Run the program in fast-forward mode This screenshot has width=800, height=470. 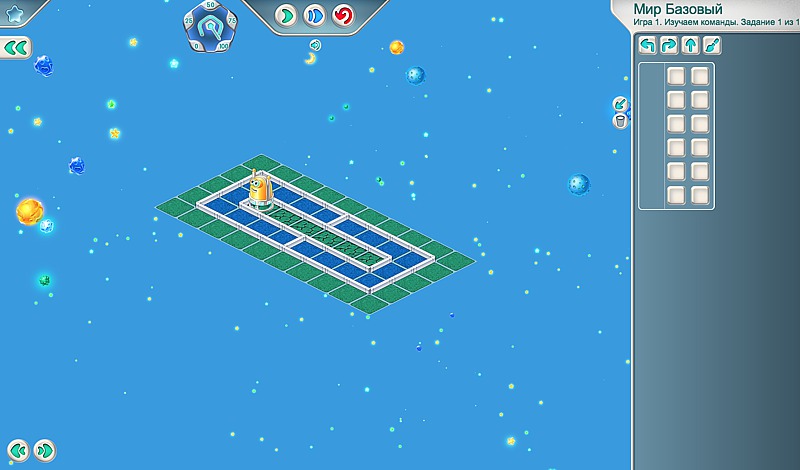point(314,15)
